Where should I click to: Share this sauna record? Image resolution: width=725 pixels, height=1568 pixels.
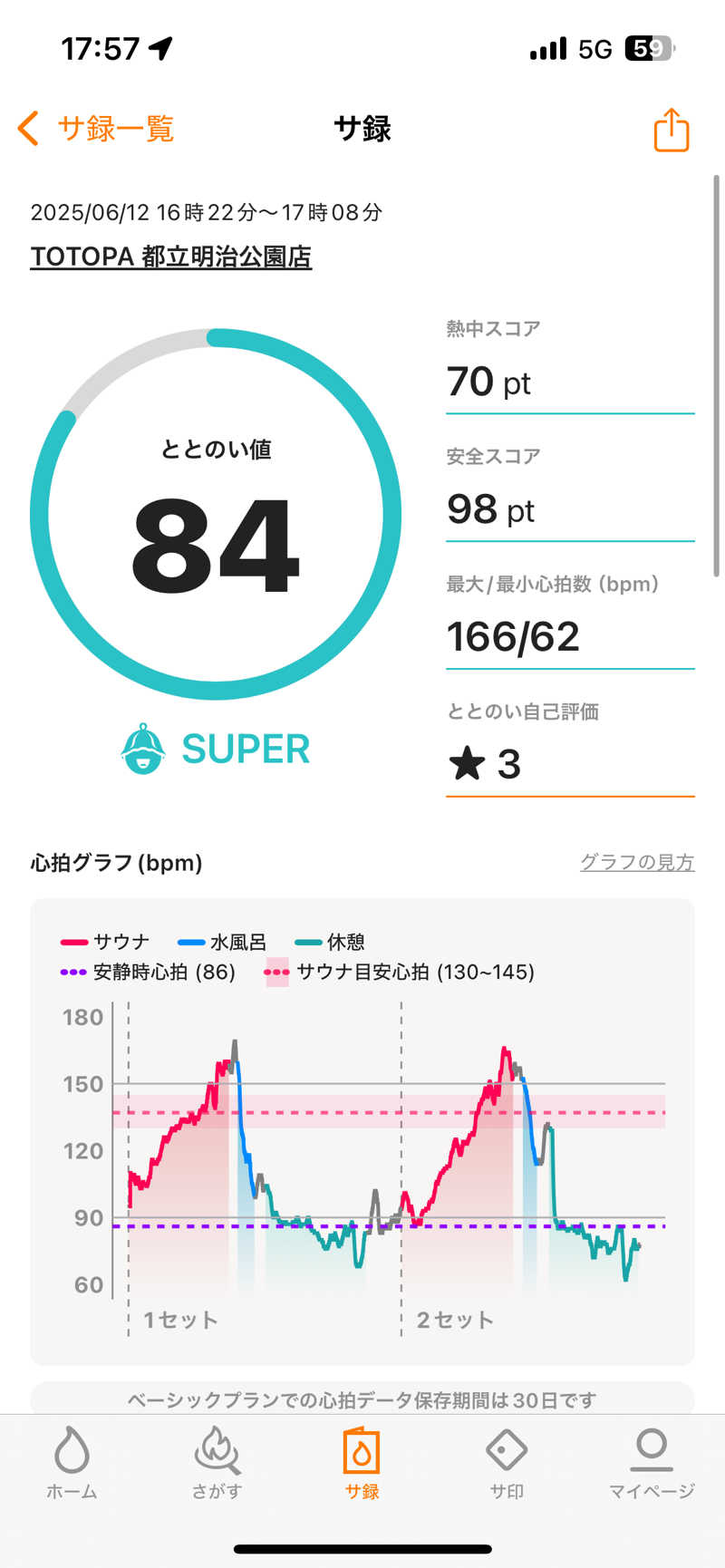[x=671, y=130]
